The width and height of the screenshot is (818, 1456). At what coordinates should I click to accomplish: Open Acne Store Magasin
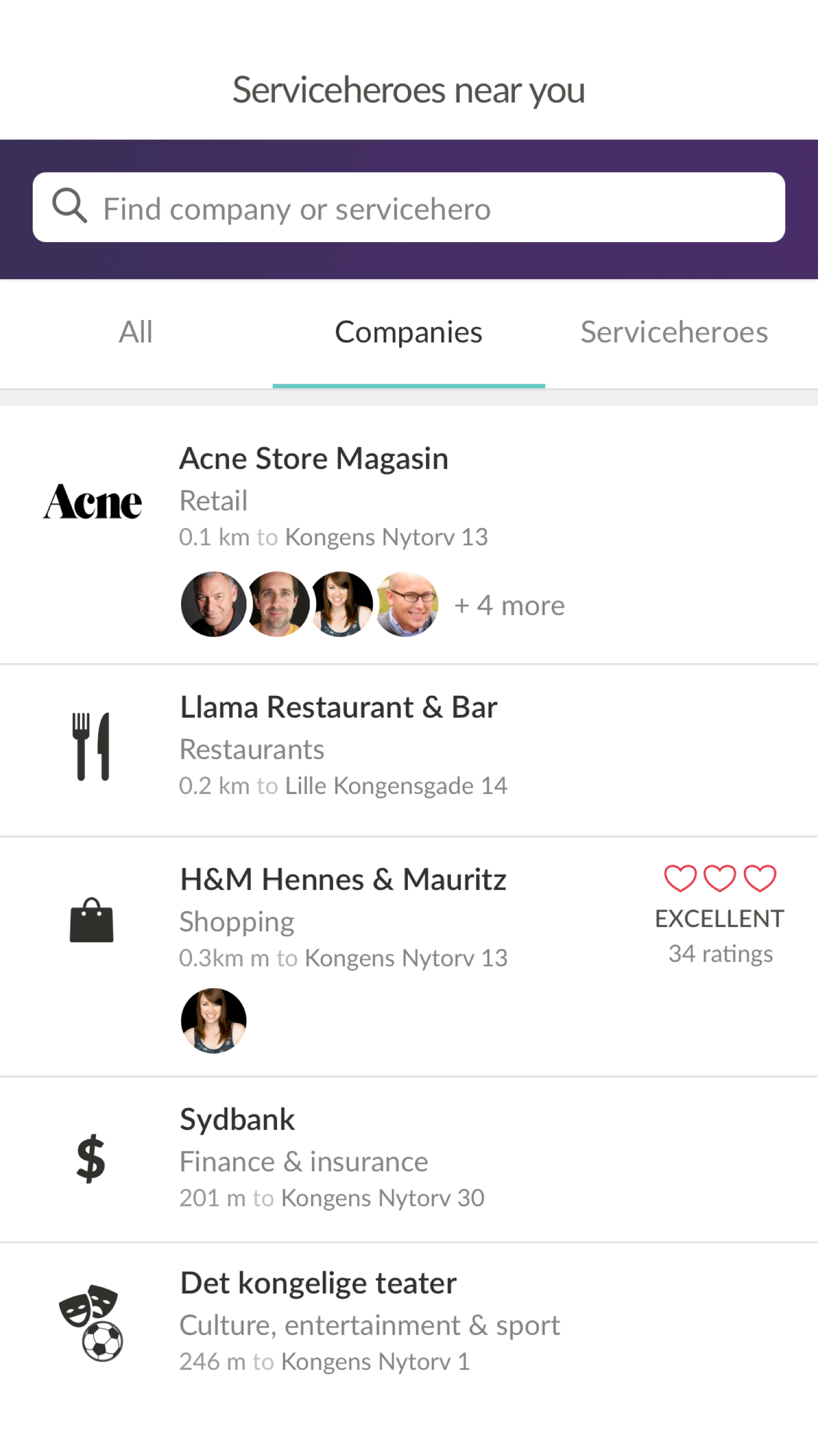tap(408, 535)
